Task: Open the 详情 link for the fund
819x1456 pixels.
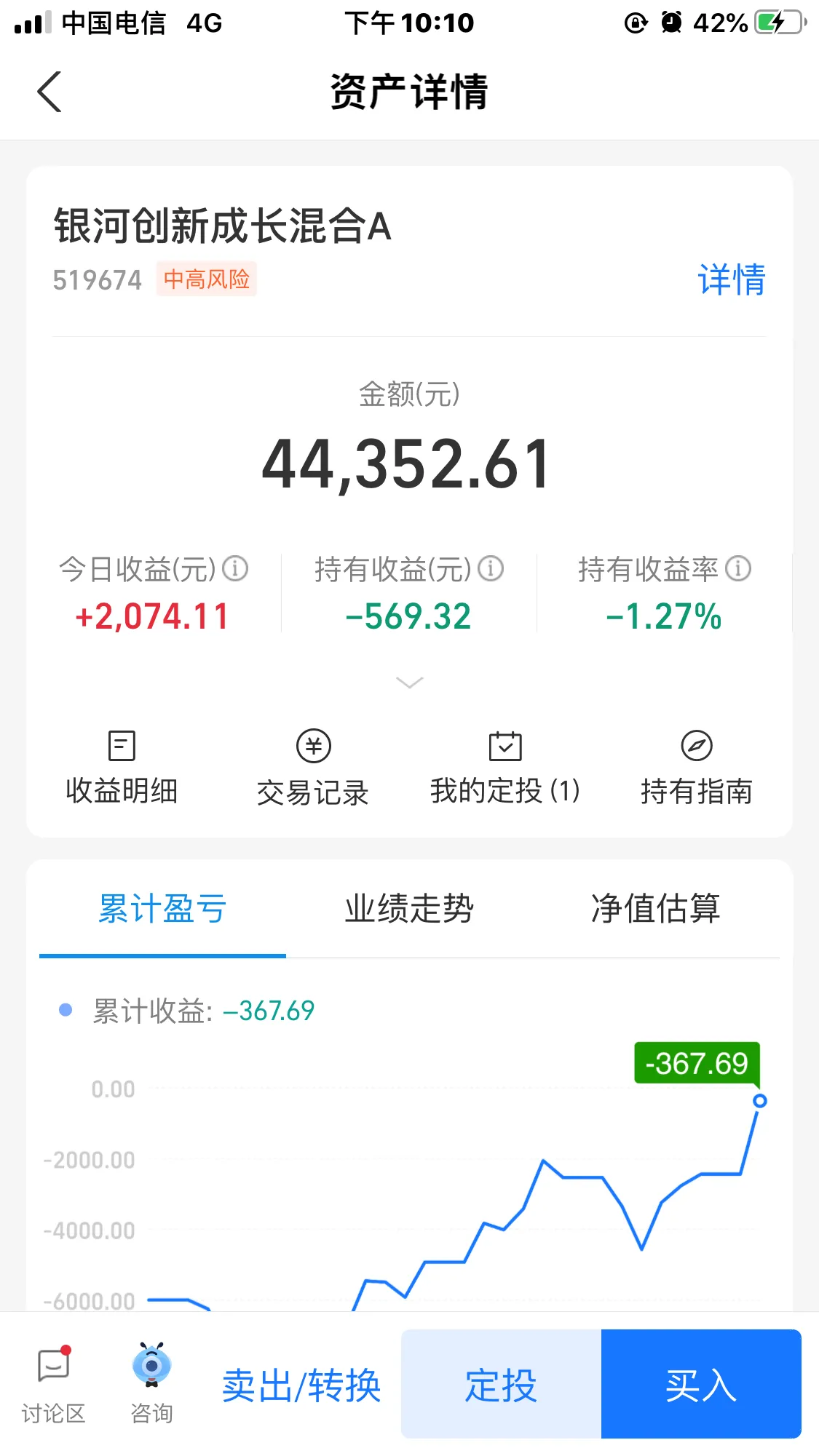Action: pyautogui.click(x=731, y=279)
